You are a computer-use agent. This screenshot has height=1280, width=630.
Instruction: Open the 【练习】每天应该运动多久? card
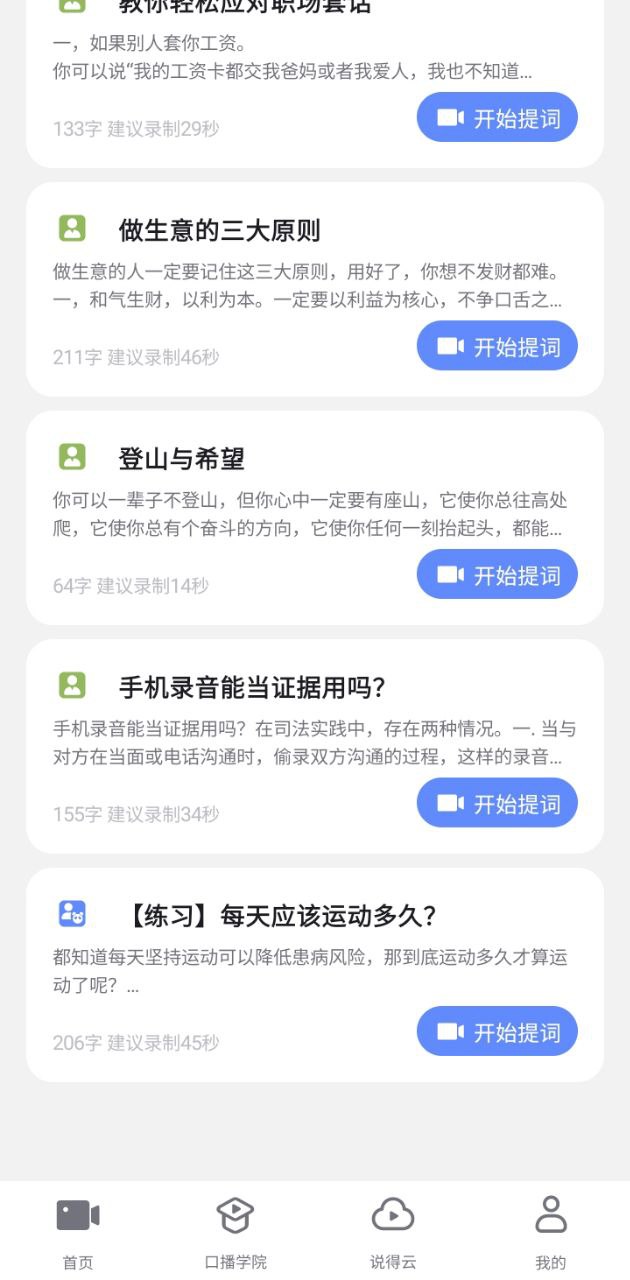[x=280, y=916]
